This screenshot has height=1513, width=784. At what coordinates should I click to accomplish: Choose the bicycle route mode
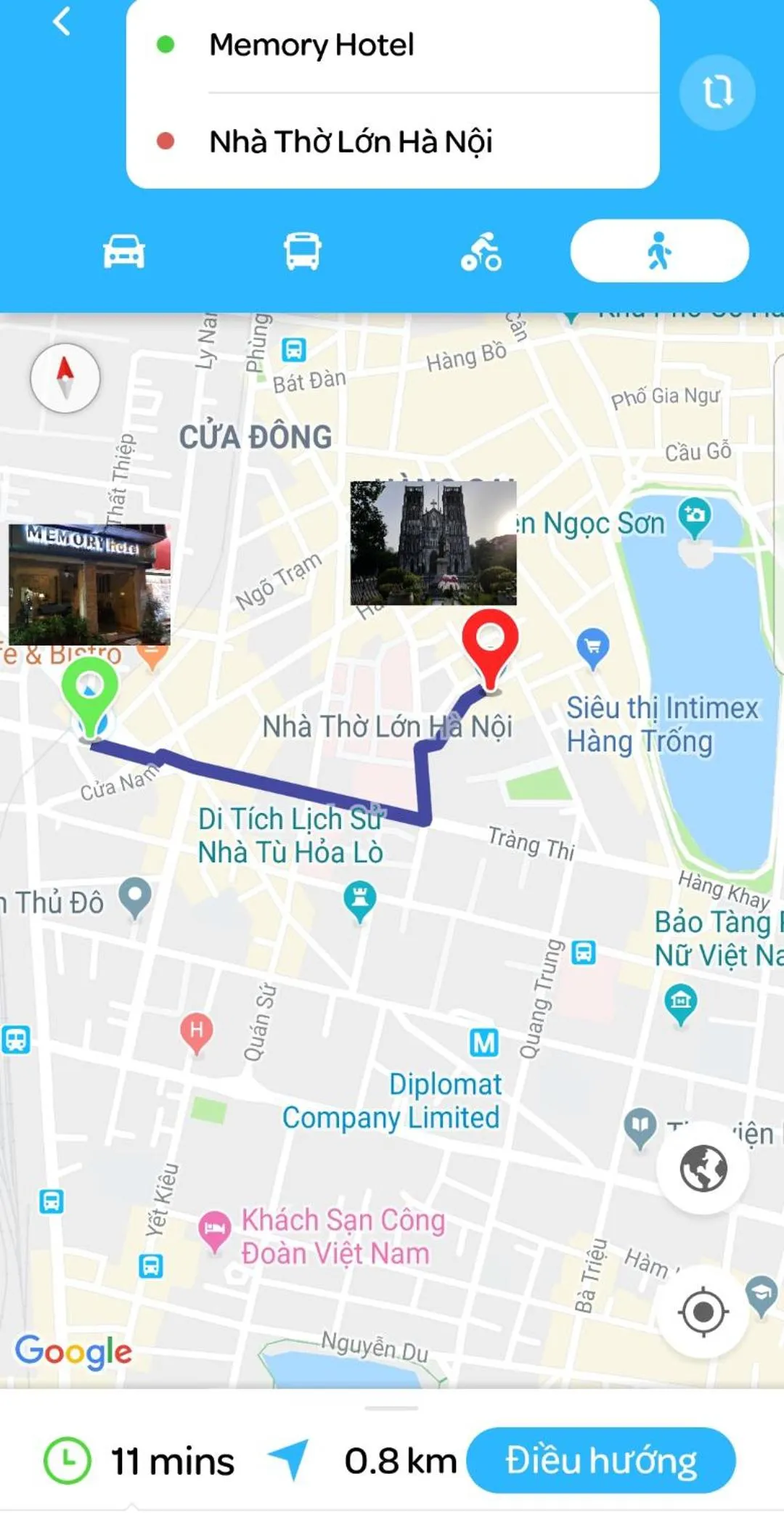coord(481,250)
